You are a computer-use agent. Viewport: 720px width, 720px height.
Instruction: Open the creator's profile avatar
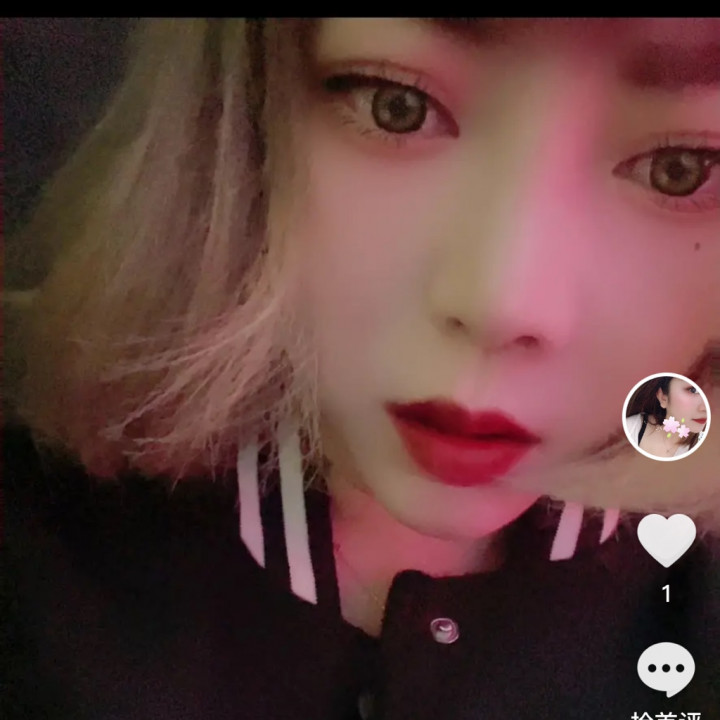pyautogui.click(x=666, y=416)
